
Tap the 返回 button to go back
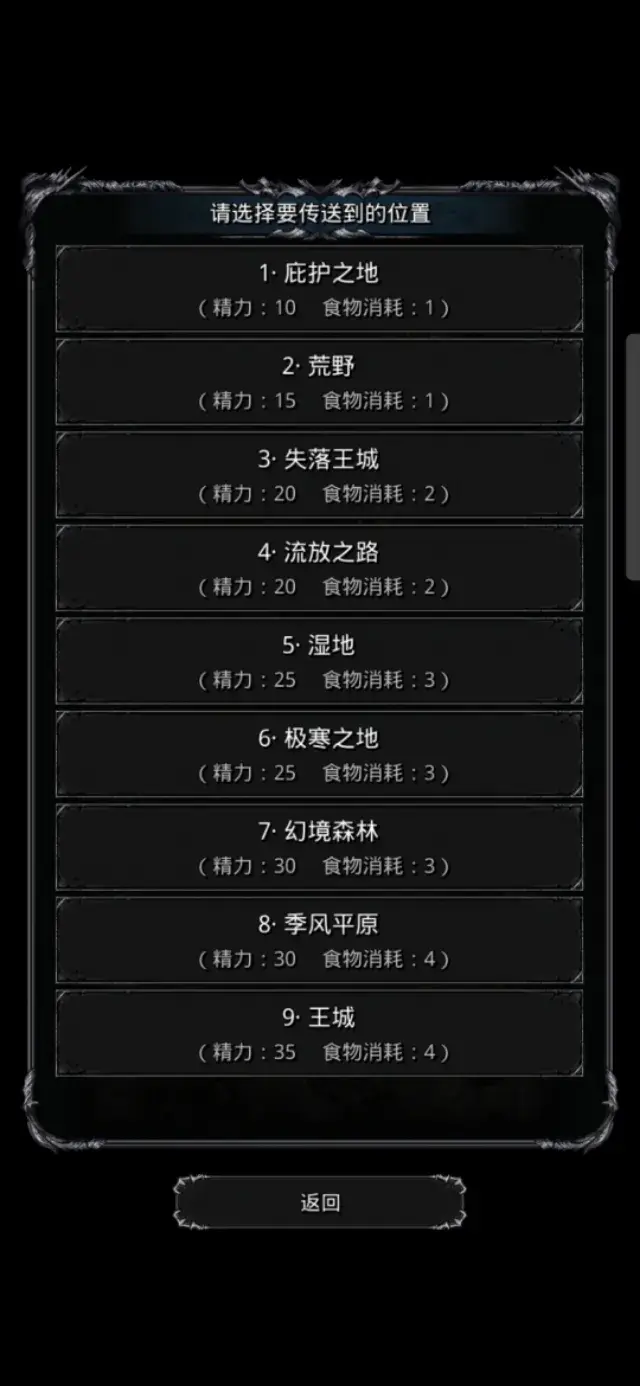click(319, 1202)
